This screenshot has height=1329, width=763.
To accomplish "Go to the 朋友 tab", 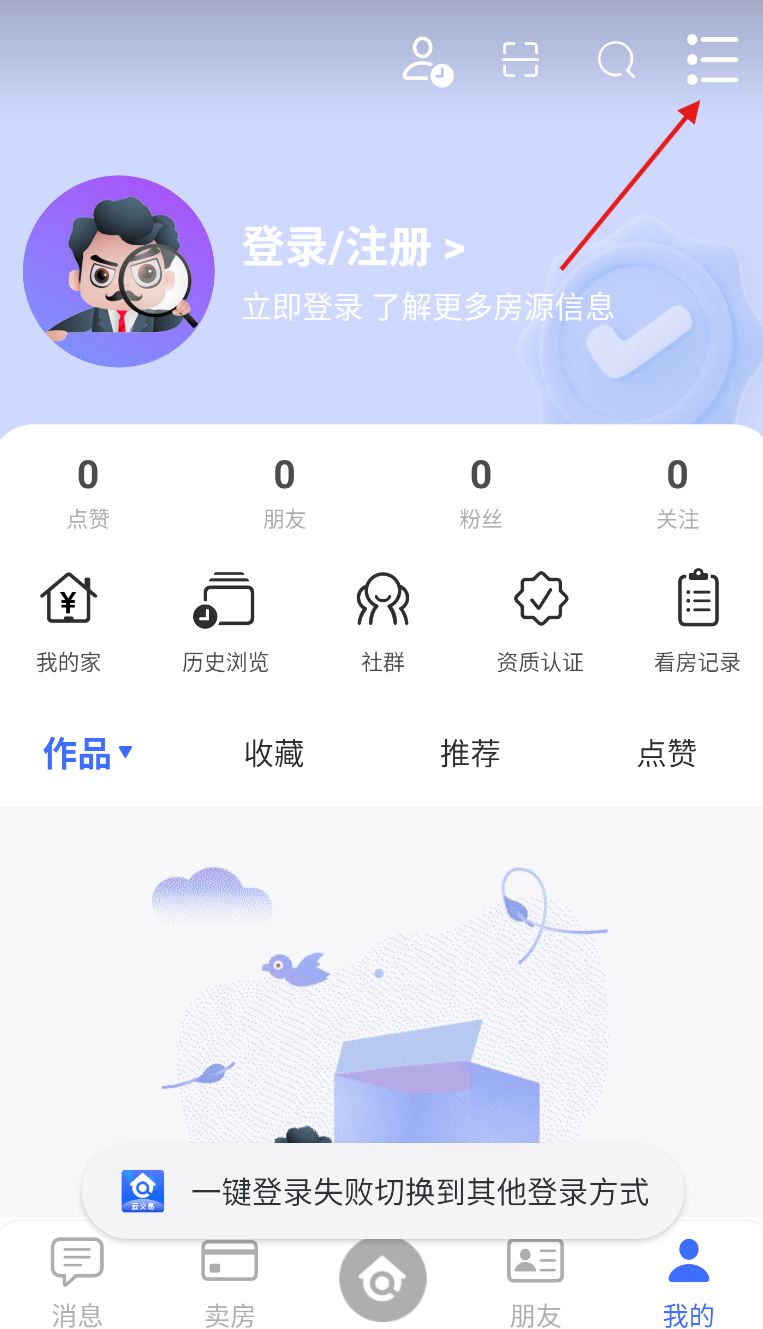I will 535,1283.
